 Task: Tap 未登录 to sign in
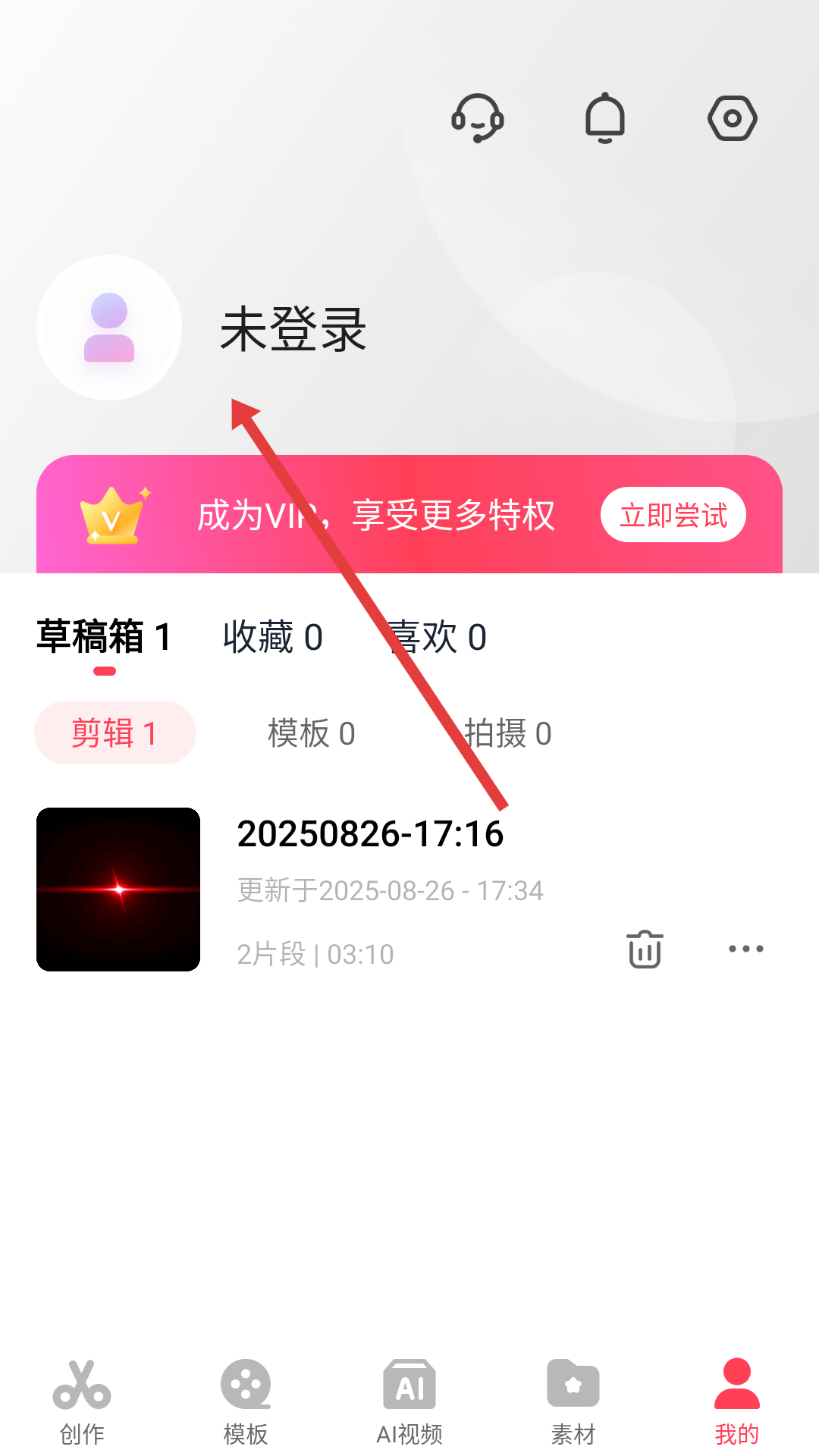[293, 330]
